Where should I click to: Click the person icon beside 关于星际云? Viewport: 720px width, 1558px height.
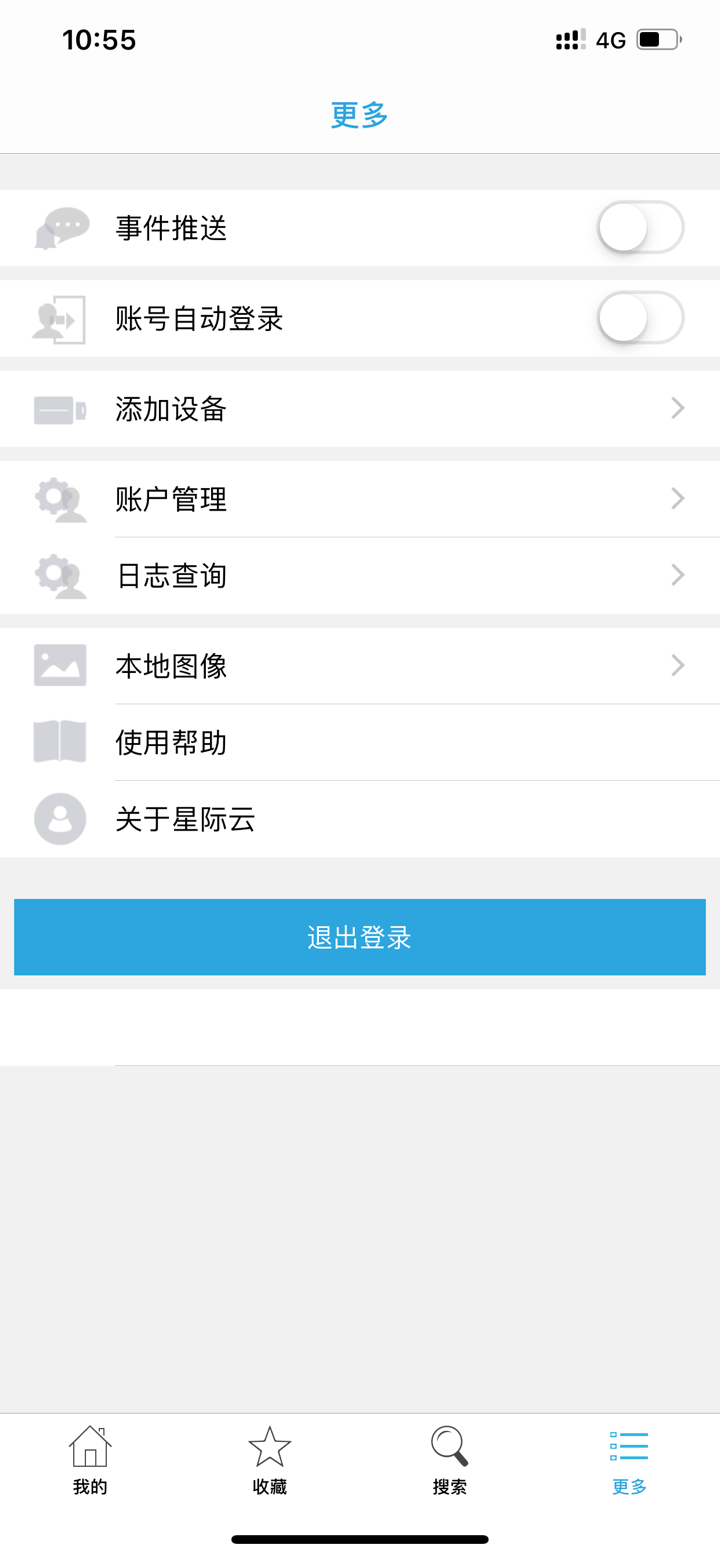[x=59, y=819]
